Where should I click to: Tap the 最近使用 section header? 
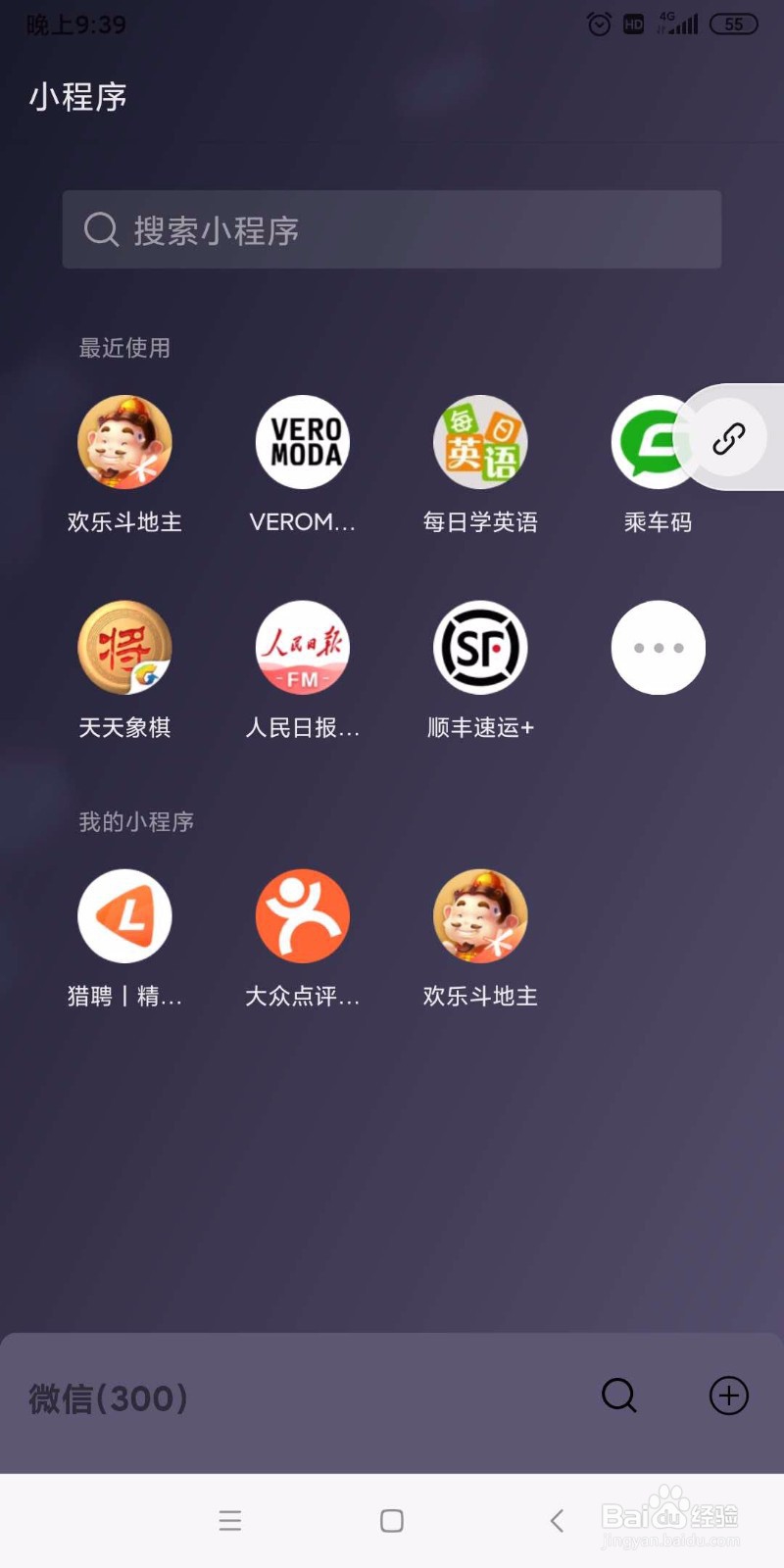click(x=124, y=348)
